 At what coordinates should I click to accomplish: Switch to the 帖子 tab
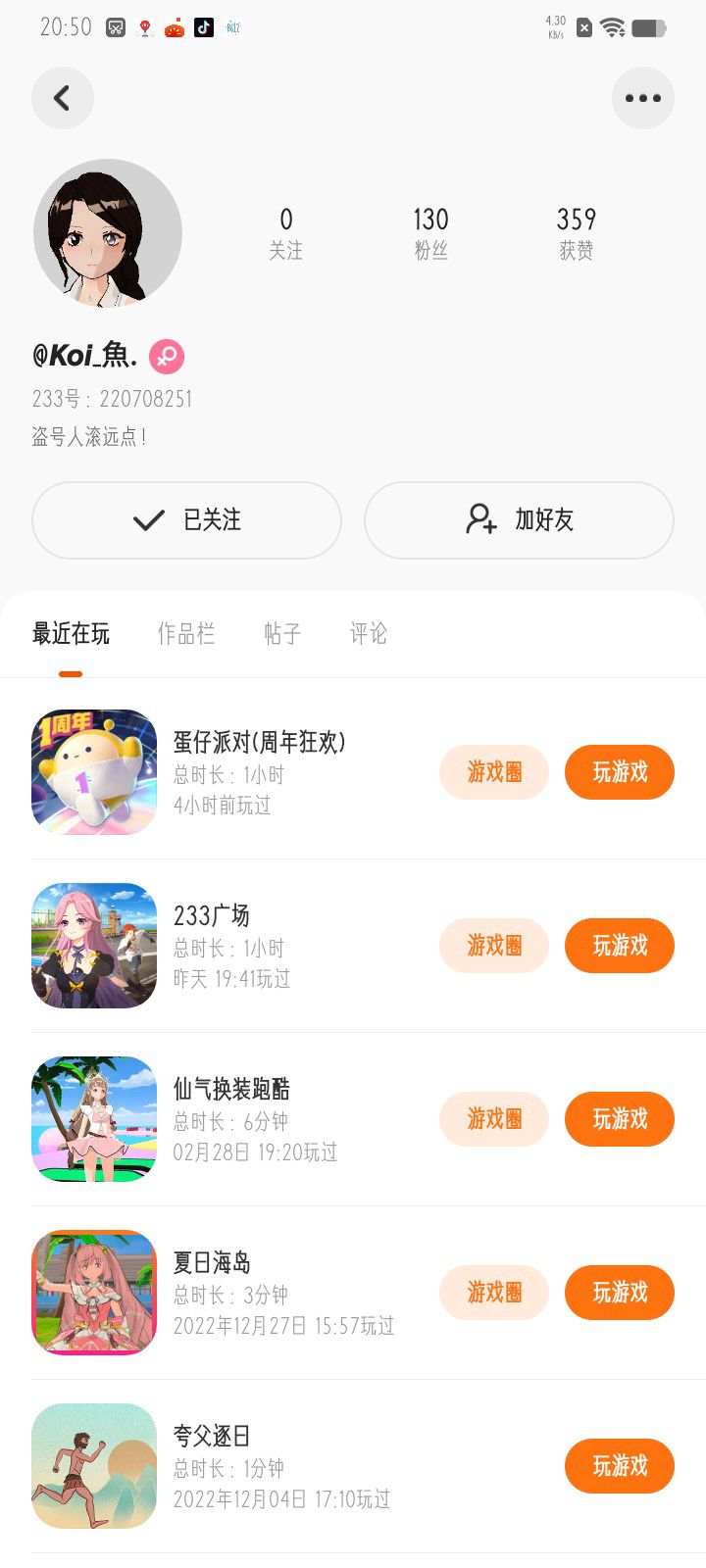pos(282,634)
